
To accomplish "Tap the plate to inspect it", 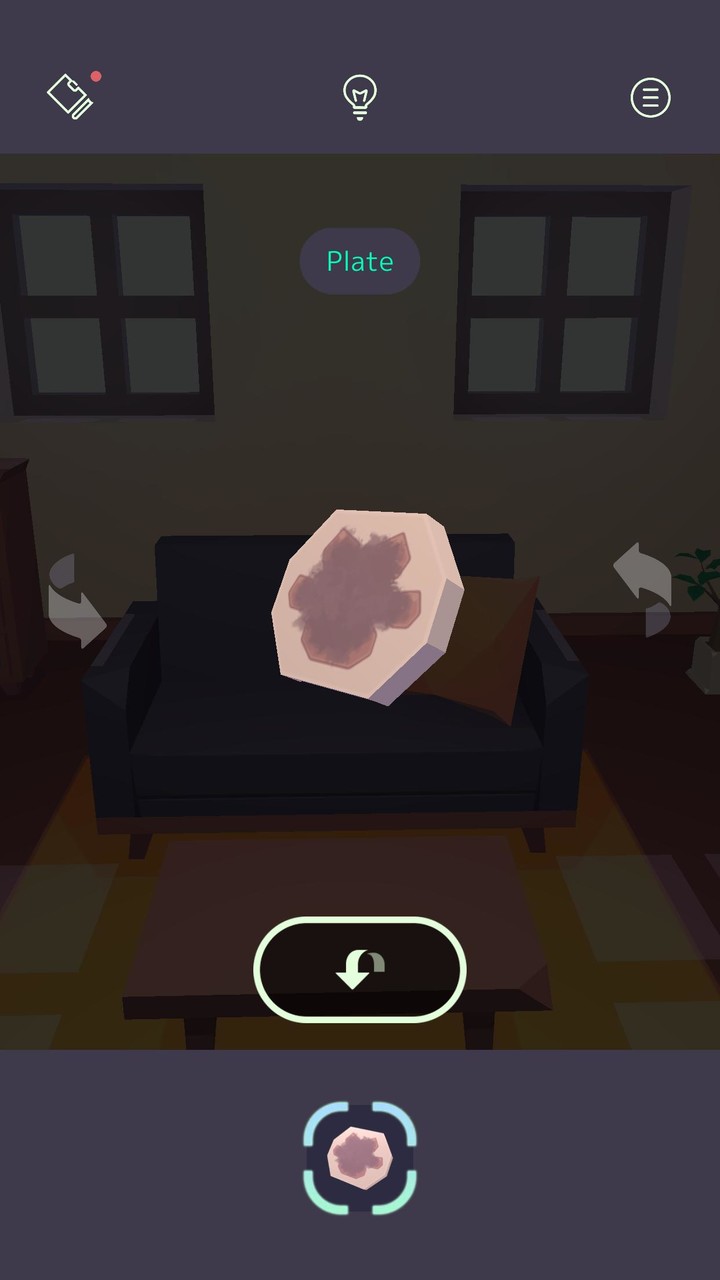I will 365,606.
